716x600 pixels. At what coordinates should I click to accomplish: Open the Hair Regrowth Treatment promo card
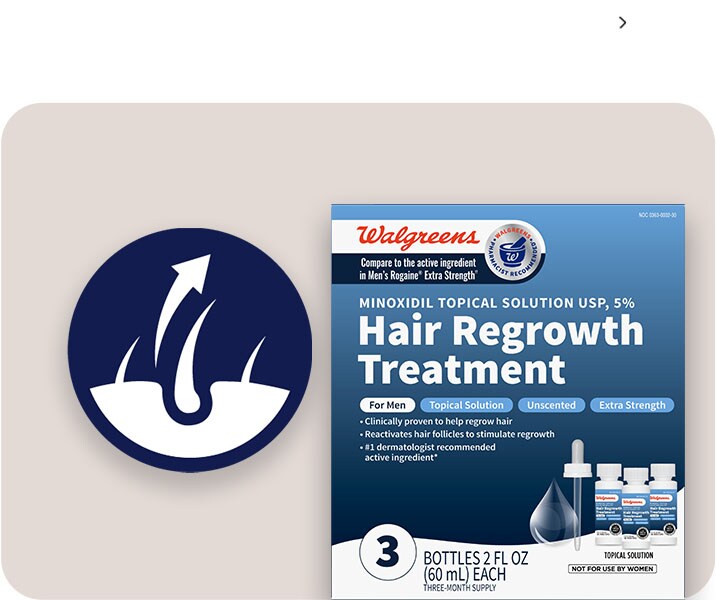pyautogui.click(x=358, y=350)
